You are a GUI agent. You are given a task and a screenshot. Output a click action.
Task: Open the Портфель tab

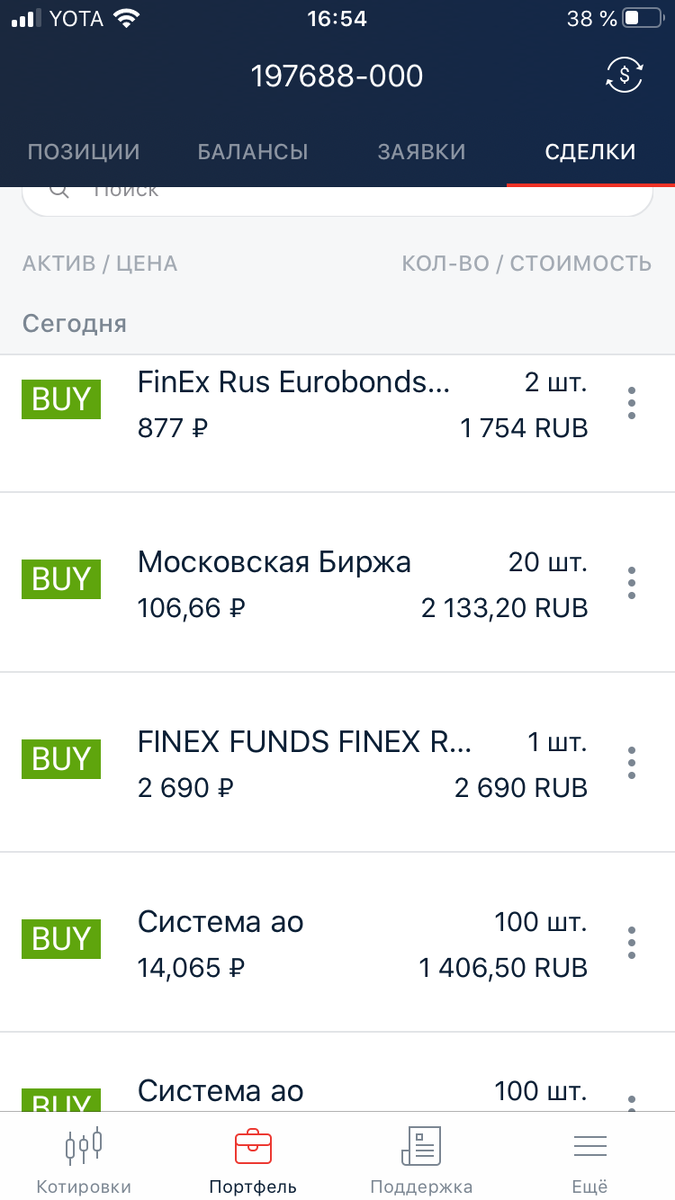pos(253,1160)
